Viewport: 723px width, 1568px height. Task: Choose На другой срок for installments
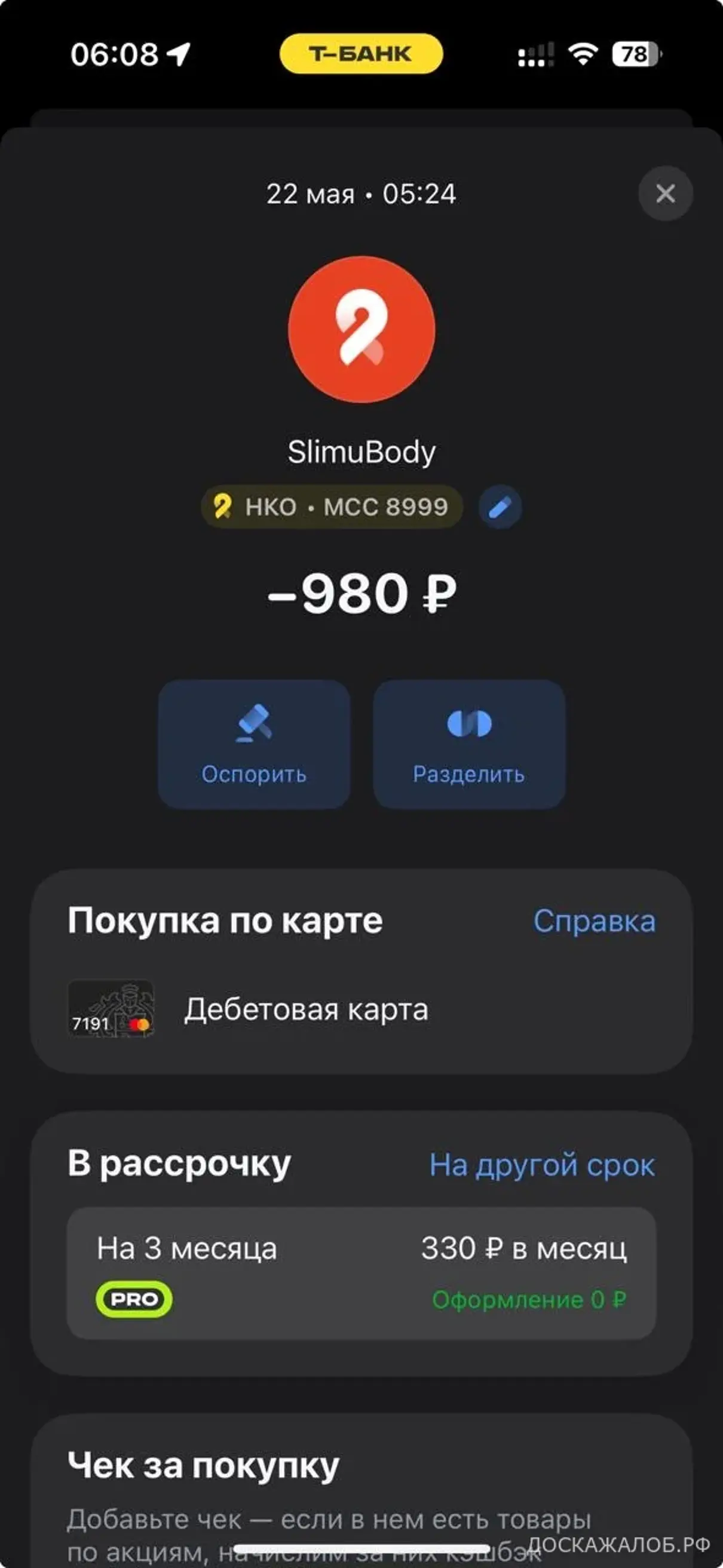pos(542,1165)
